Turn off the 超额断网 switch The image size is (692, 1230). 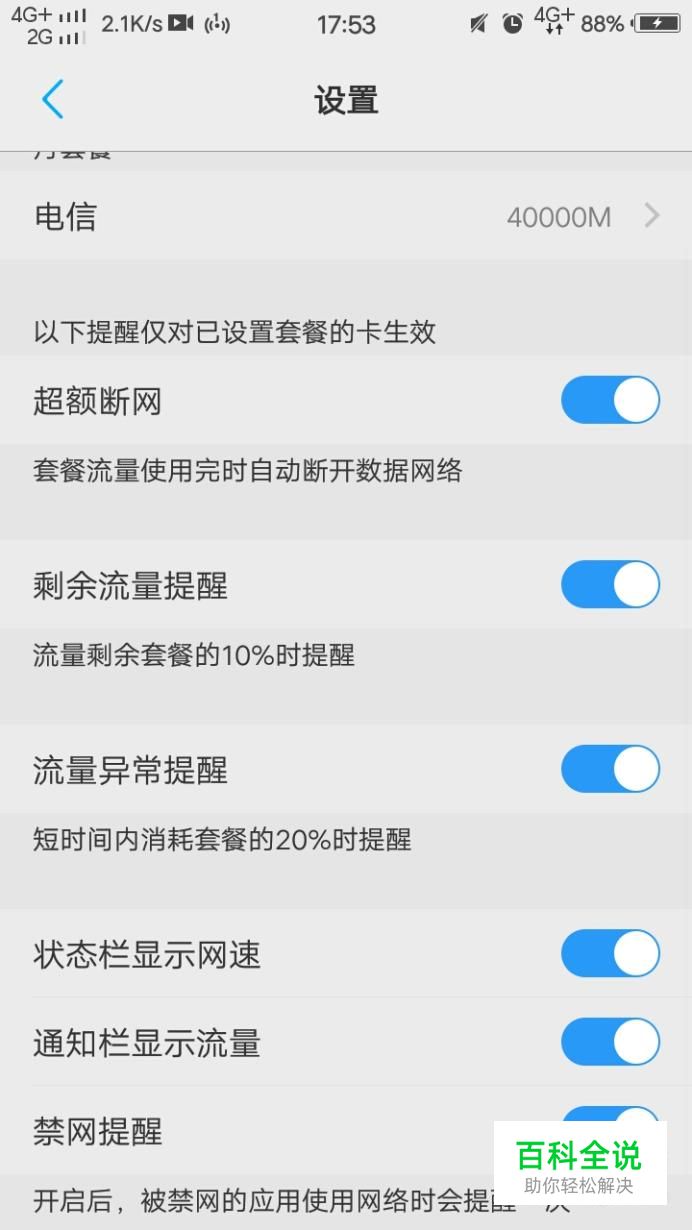[610, 401]
